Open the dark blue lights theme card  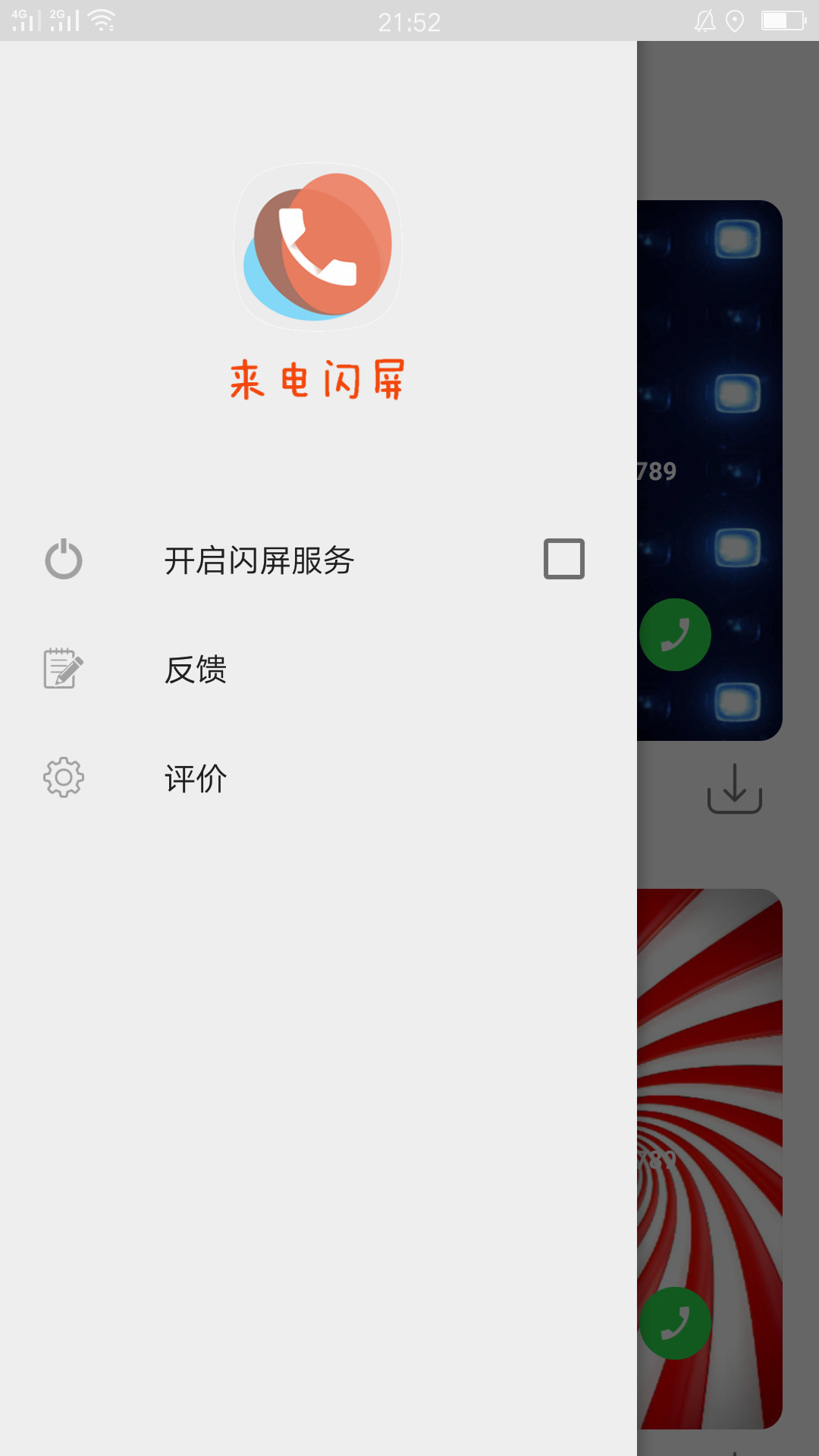click(x=710, y=470)
